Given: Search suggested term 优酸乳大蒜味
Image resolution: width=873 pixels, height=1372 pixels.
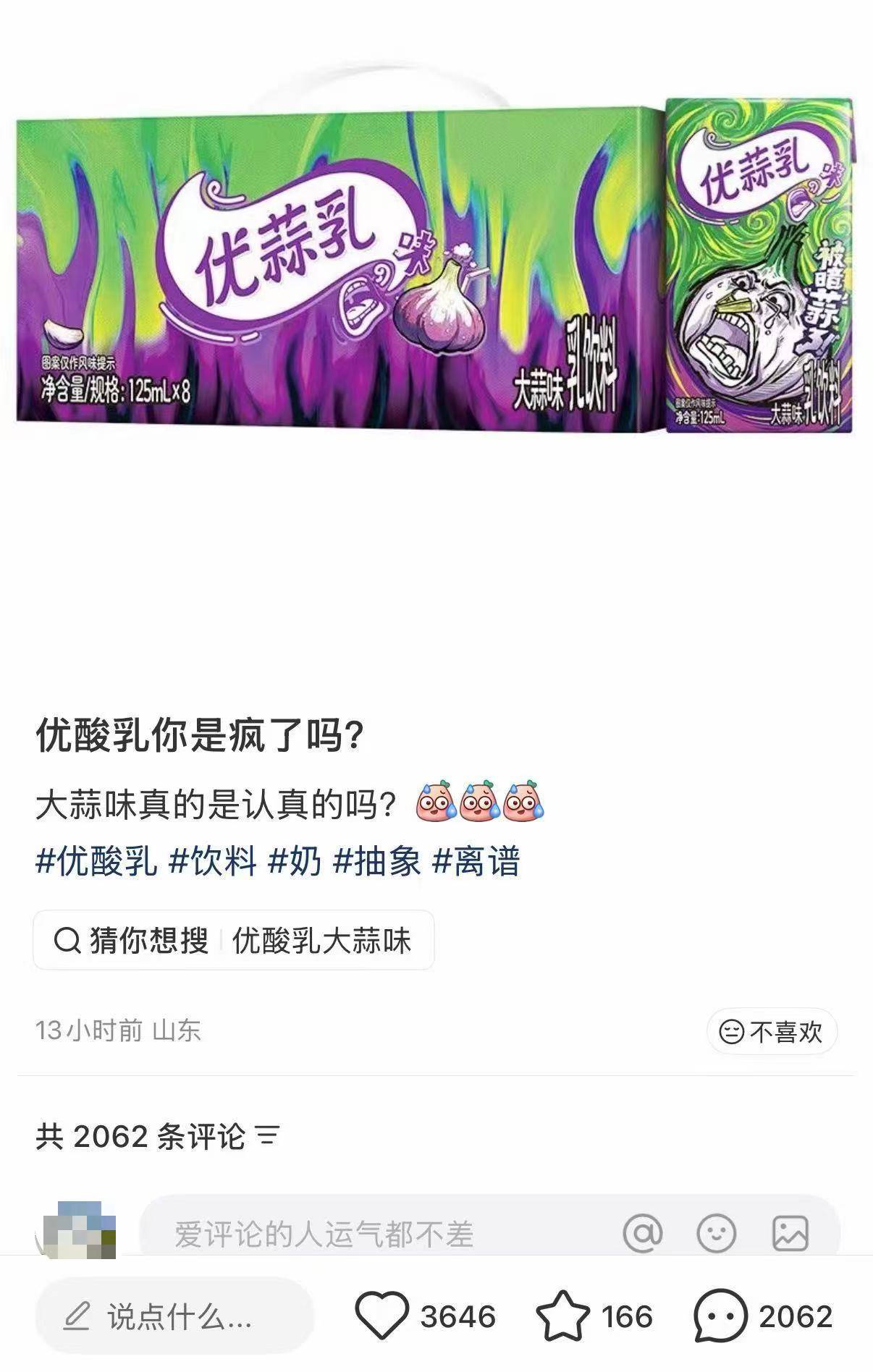Looking at the screenshot, I should tap(321, 941).
